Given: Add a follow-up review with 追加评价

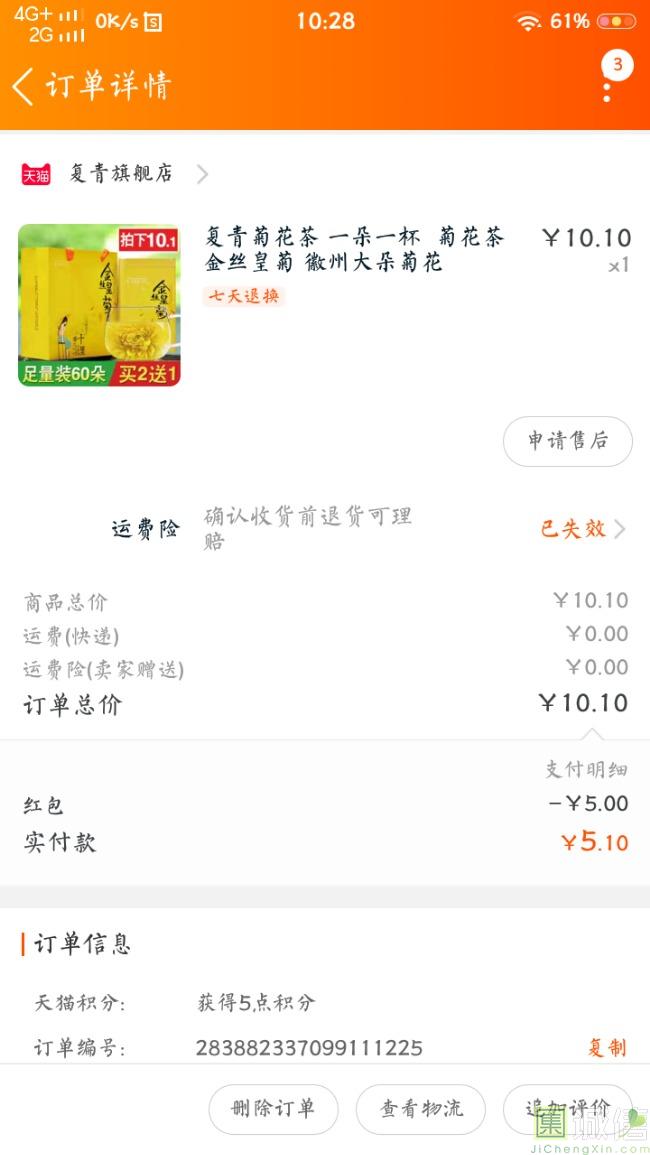Looking at the screenshot, I should click(x=567, y=1109).
